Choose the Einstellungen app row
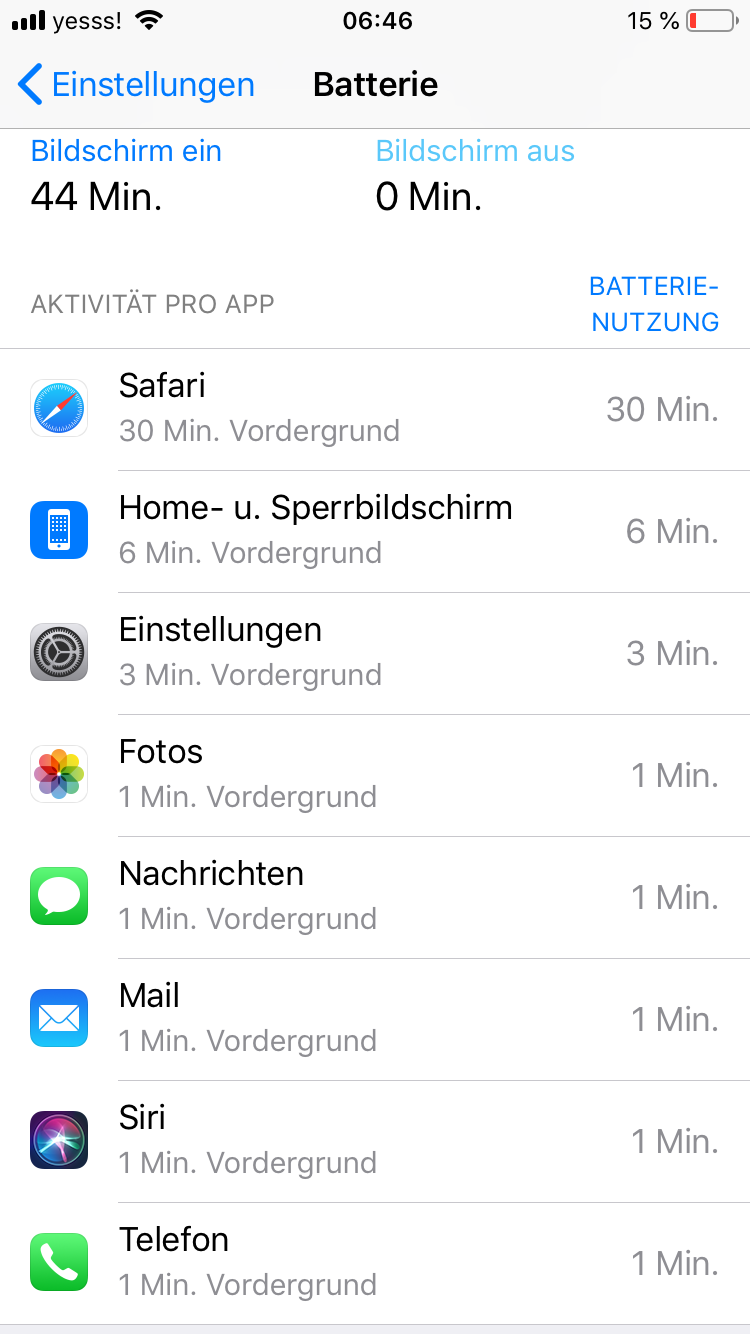The width and height of the screenshot is (750, 1334). coord(375,653)
